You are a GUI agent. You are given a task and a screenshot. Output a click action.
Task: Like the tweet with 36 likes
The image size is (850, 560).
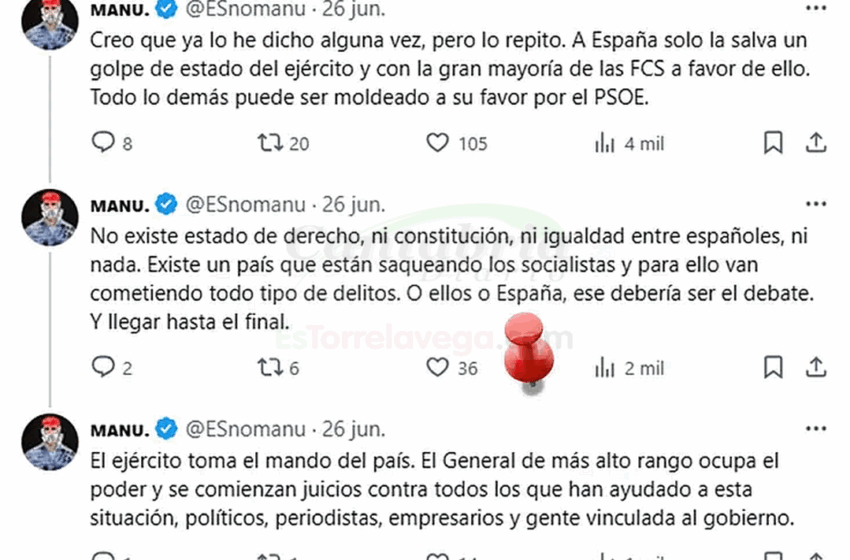[x=438, y=368]
